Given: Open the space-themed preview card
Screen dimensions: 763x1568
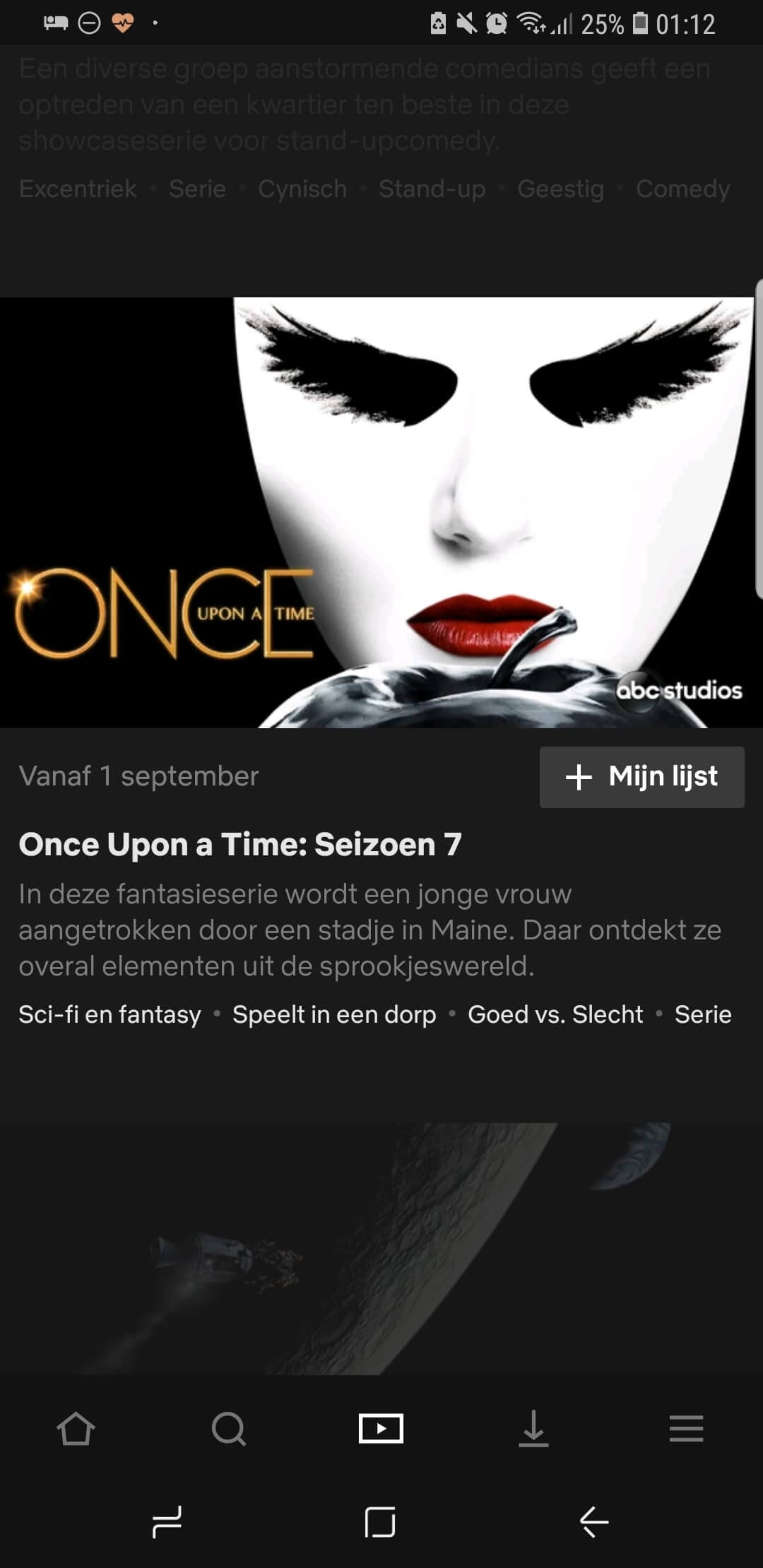Looking at the screenshot, I should tap(381, 1247).
